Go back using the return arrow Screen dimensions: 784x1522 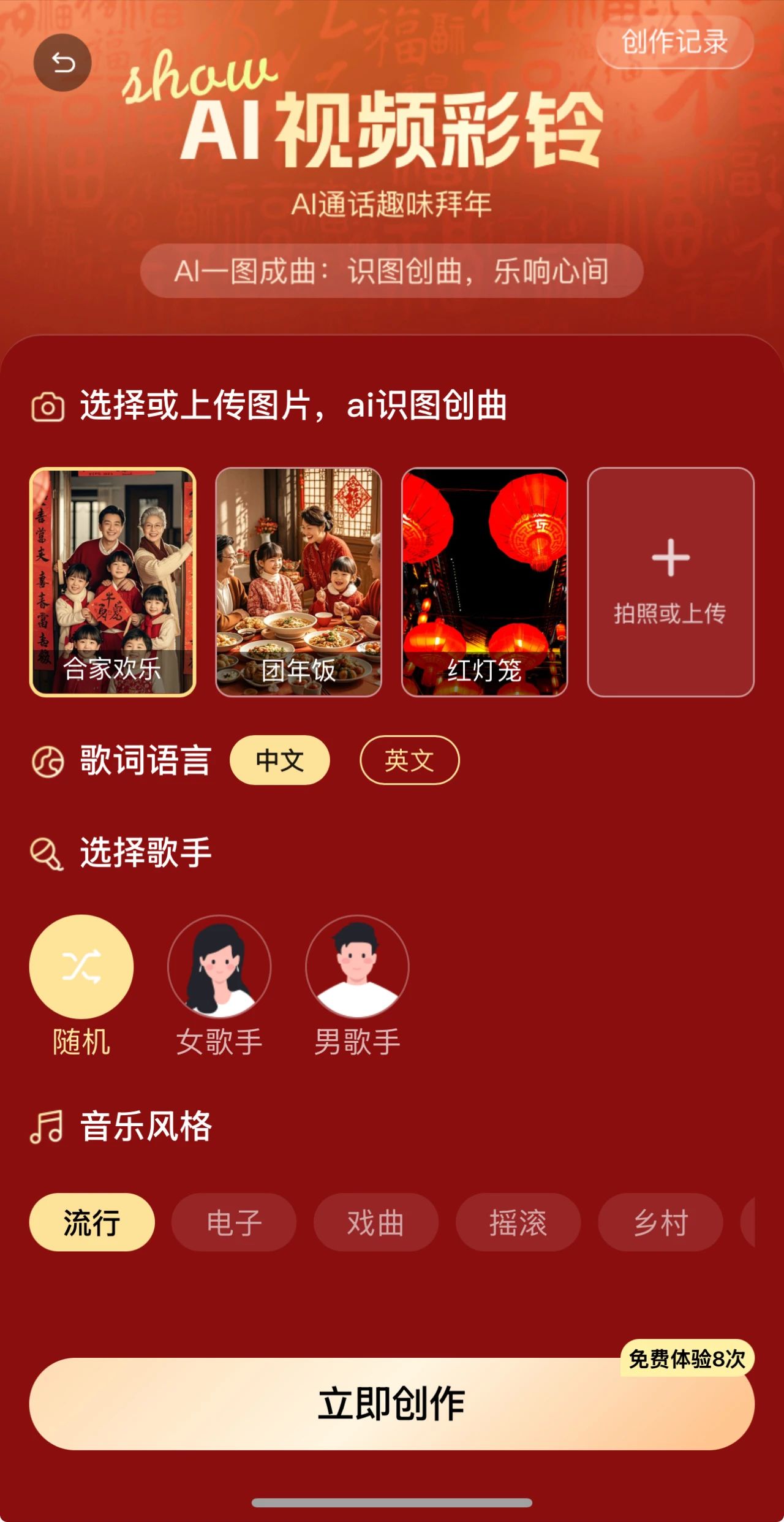pos(62,62)
